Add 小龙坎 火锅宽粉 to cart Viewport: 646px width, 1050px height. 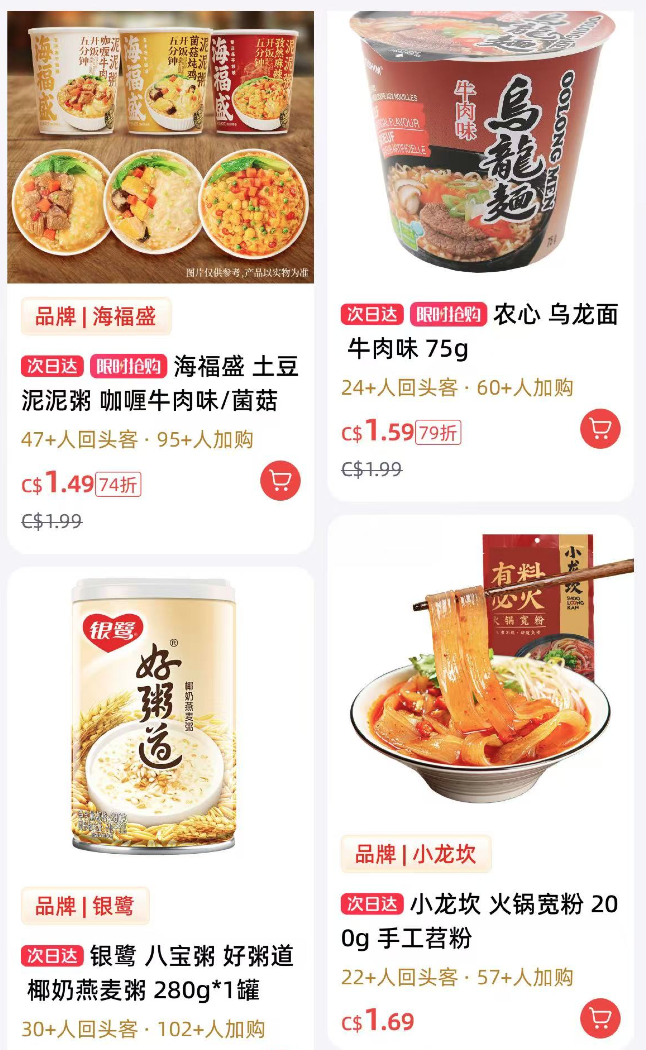click(x=600, y=1018)
